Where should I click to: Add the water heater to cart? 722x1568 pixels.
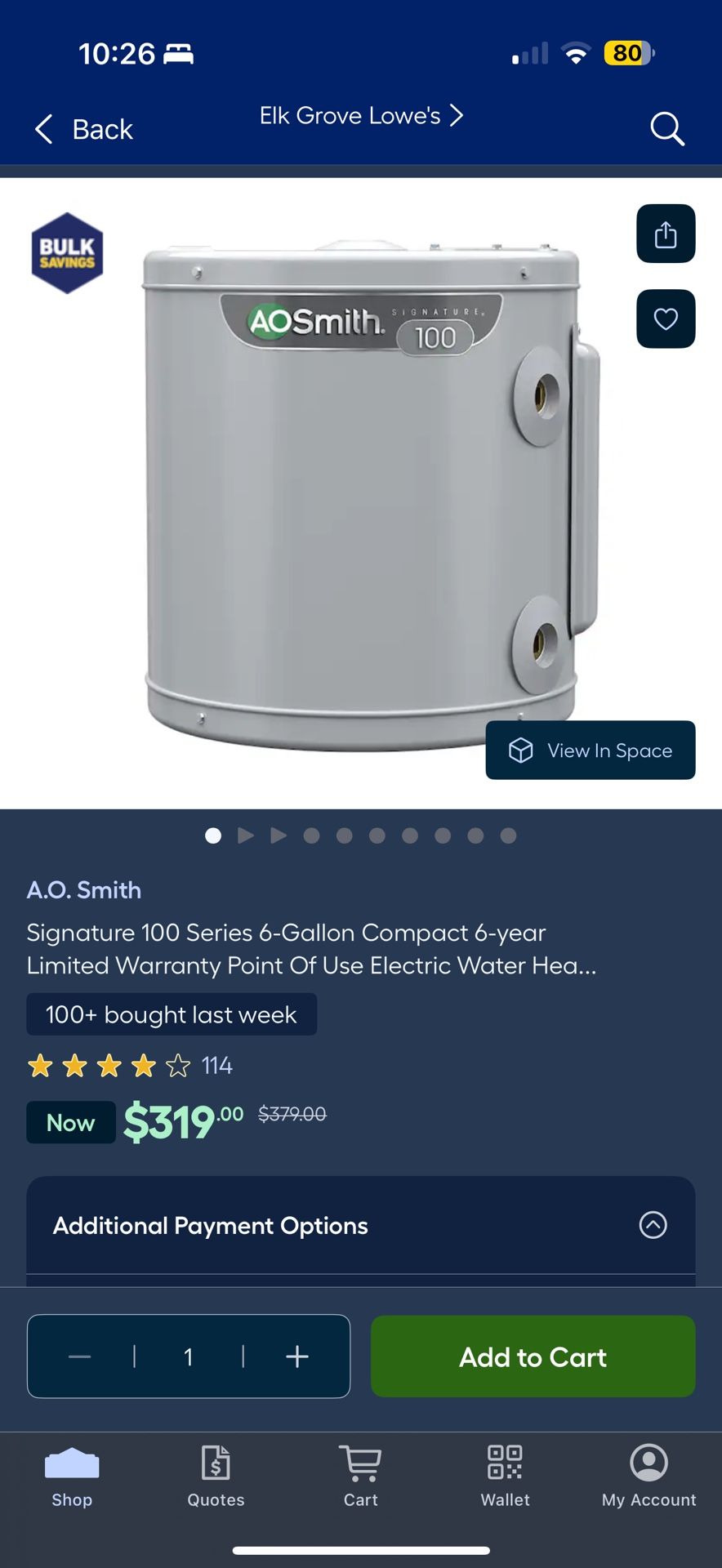533,1356
